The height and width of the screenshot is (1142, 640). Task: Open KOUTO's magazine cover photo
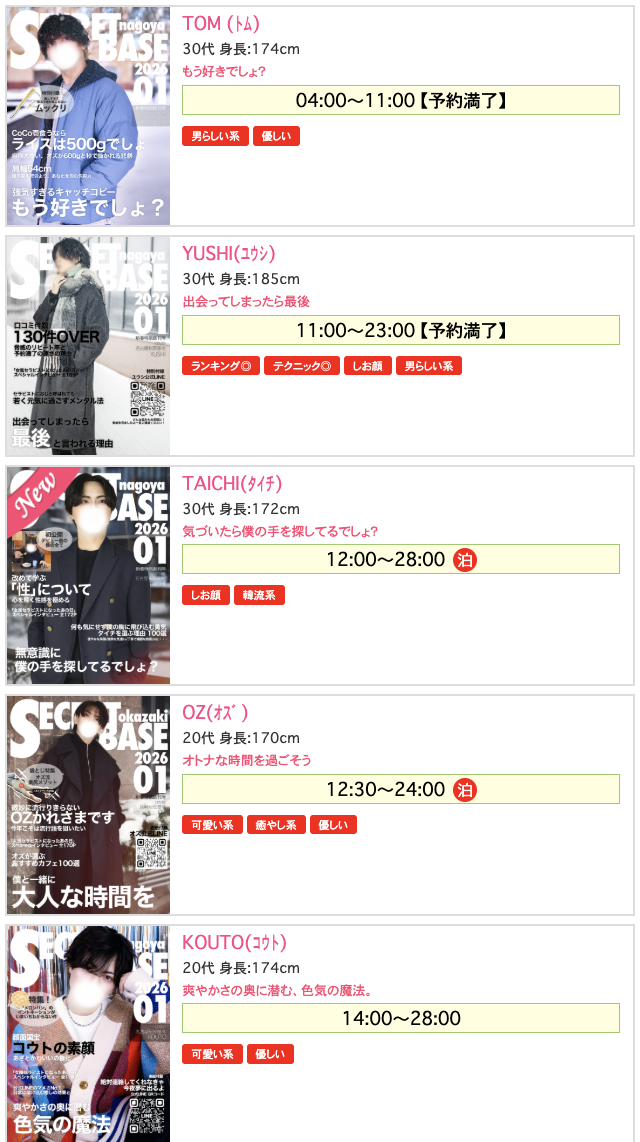point(89,1033)
